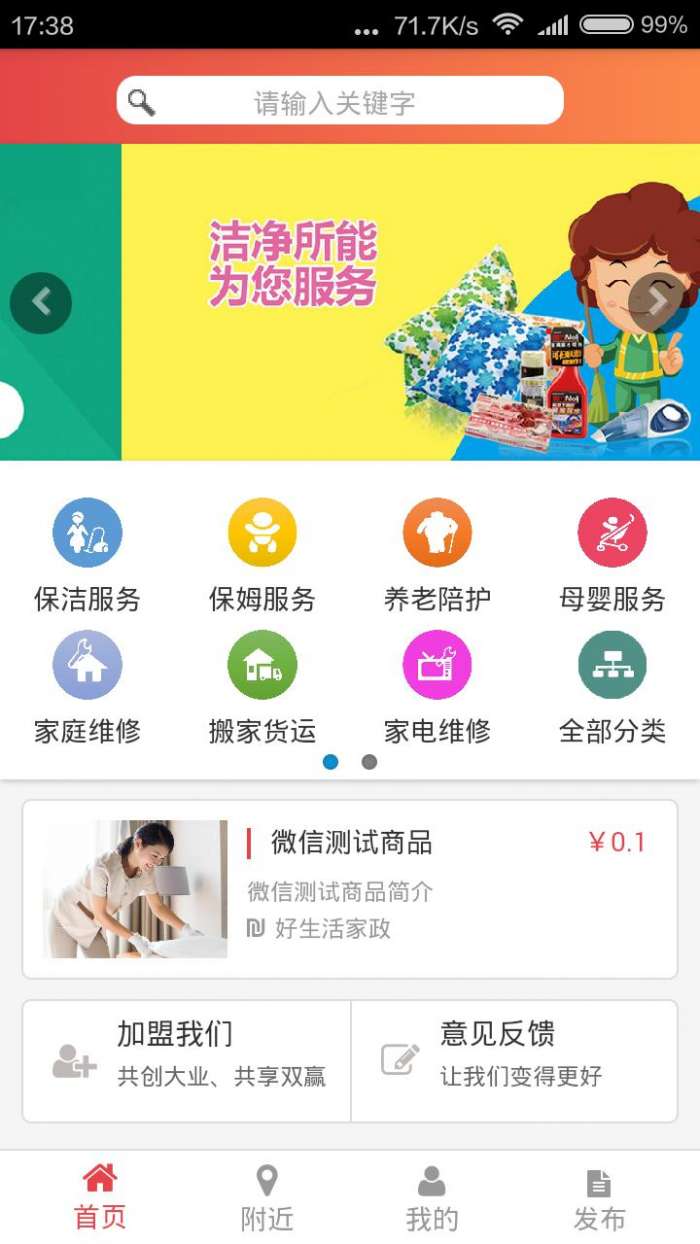Tap the keyword search field
700x1244 pixels.
point(340,102)
